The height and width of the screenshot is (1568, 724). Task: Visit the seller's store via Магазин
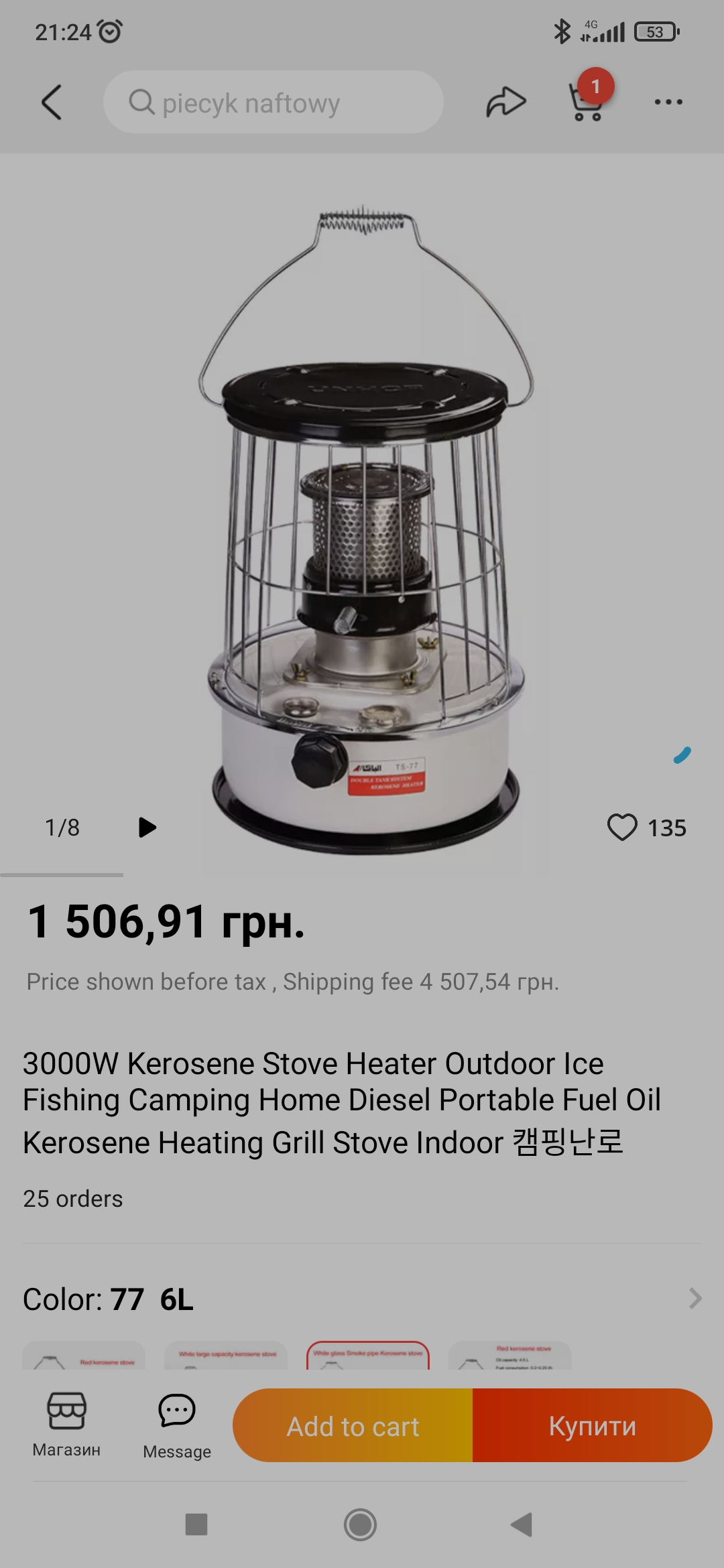click(66, 1425)
